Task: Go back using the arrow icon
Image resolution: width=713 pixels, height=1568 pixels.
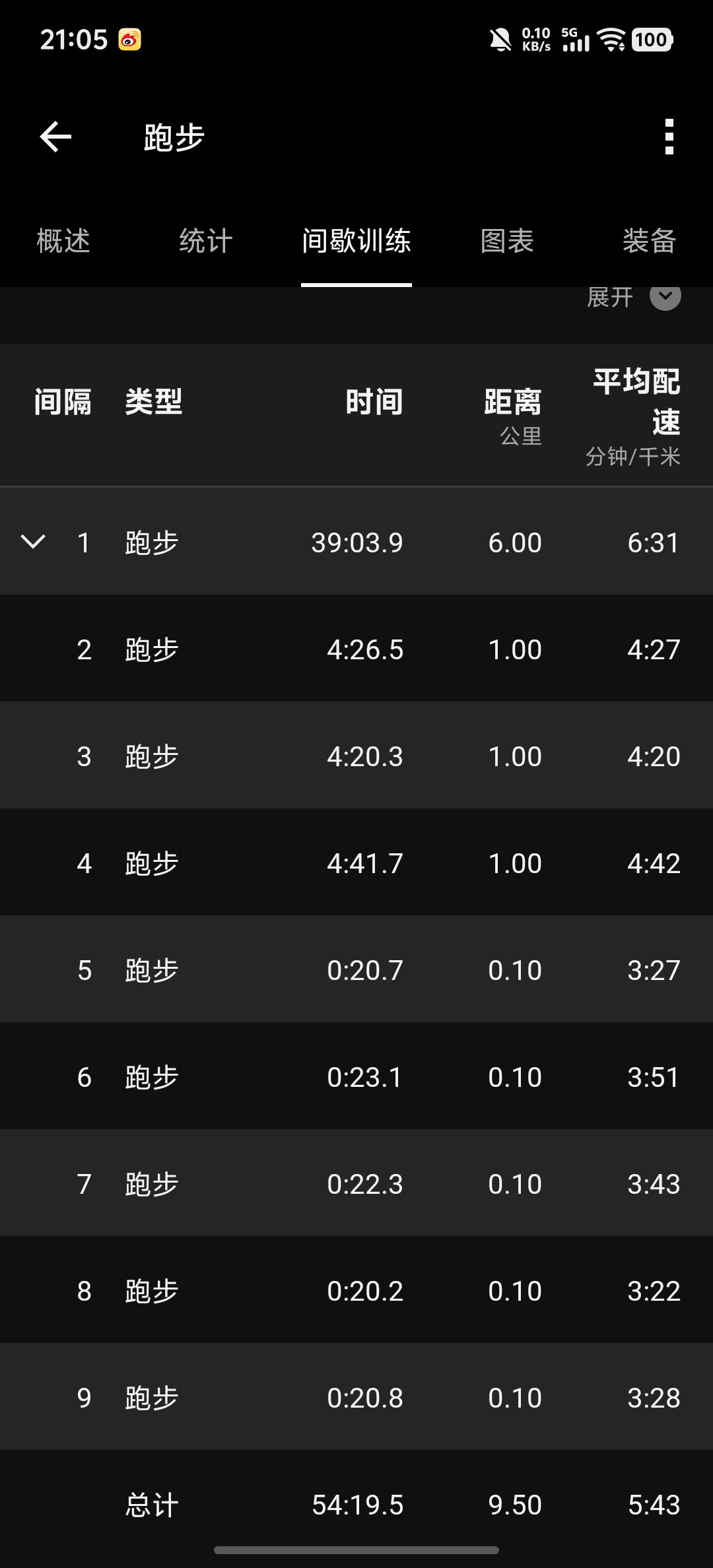Action: click(x=55, y=137)
